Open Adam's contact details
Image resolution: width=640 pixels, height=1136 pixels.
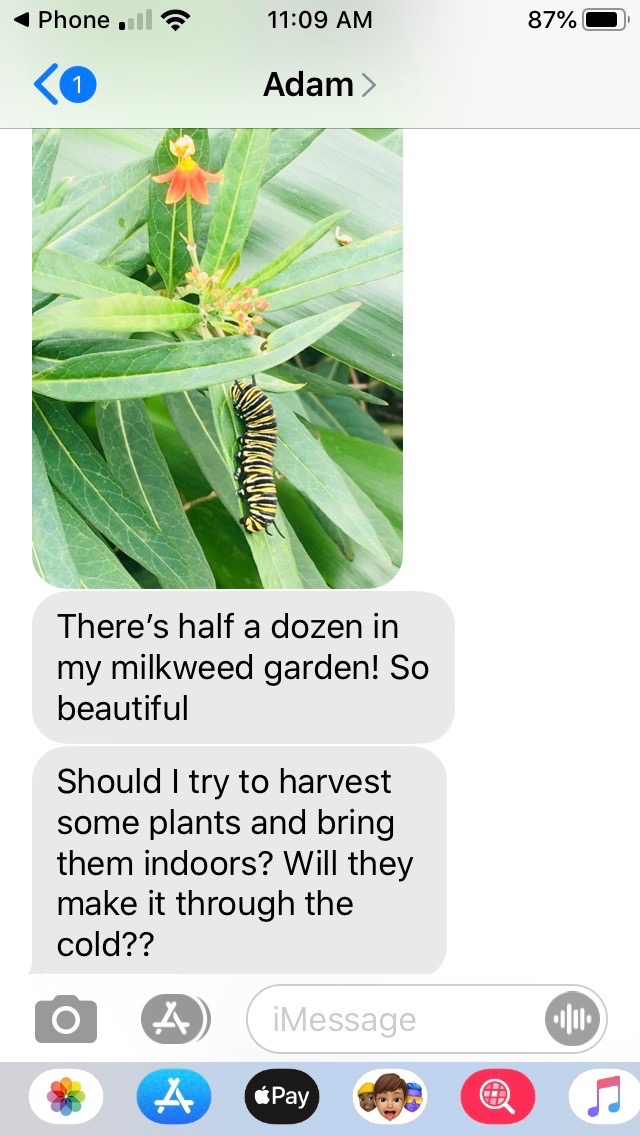pyautogui.click(x=319, y=85)
